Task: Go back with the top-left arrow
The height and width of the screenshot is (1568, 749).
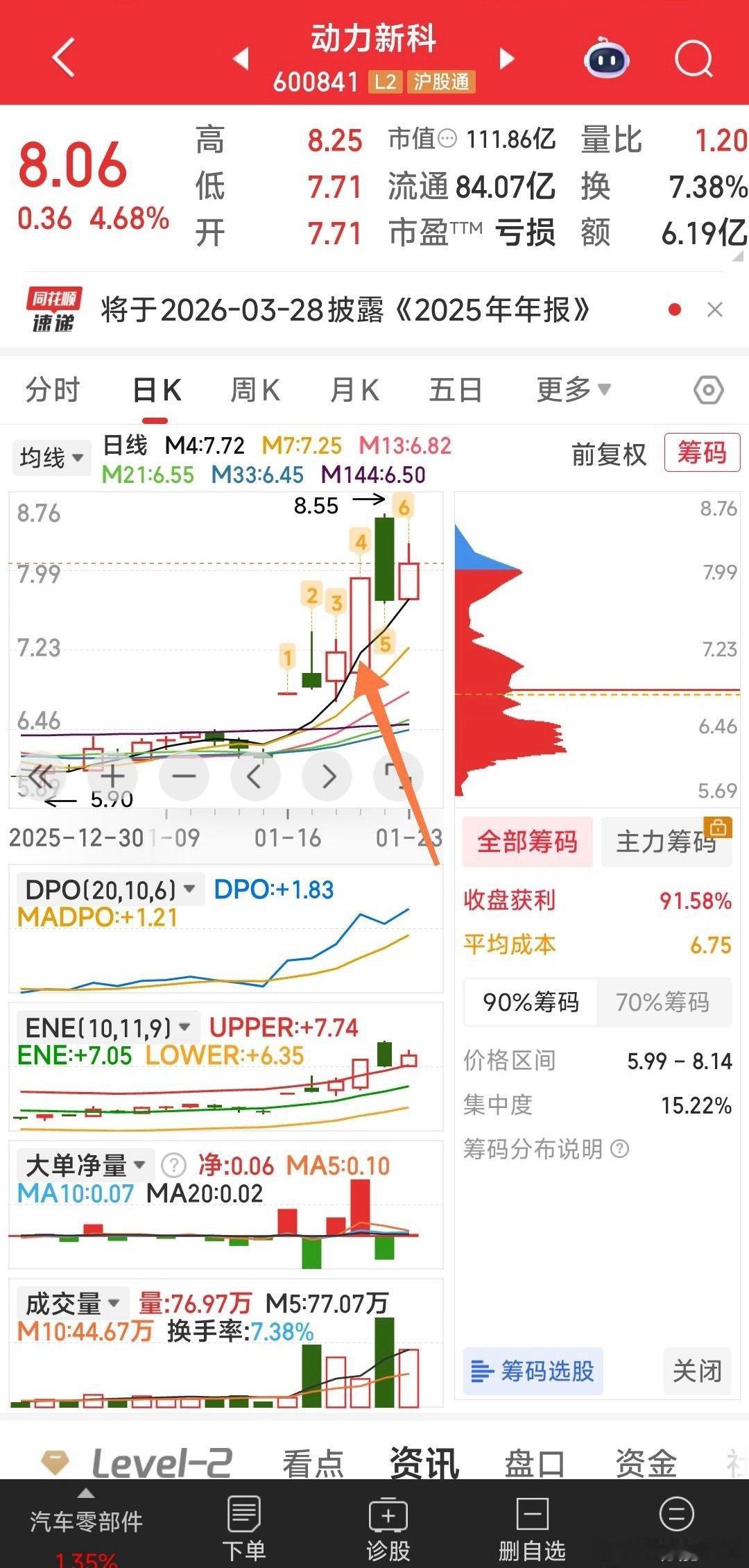Action: click(64, 58)
